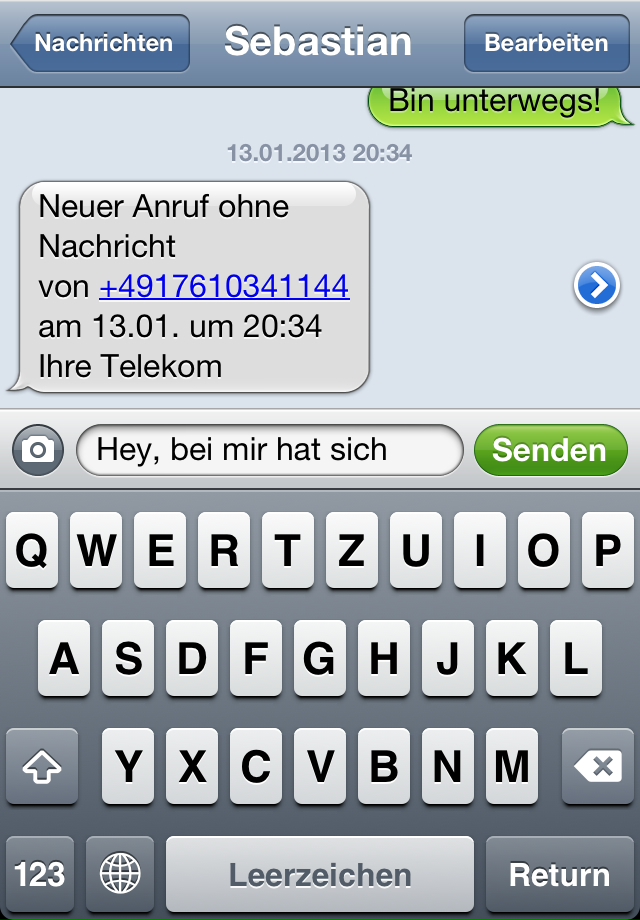Screen dimensions: 640x920
Task: Tap the Return key
Action: (x=559, y=875)
